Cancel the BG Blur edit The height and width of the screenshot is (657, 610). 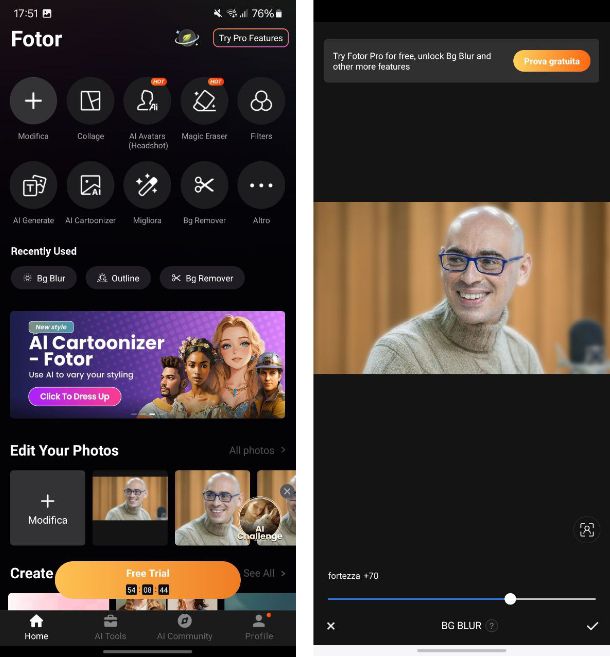point(331,626)
